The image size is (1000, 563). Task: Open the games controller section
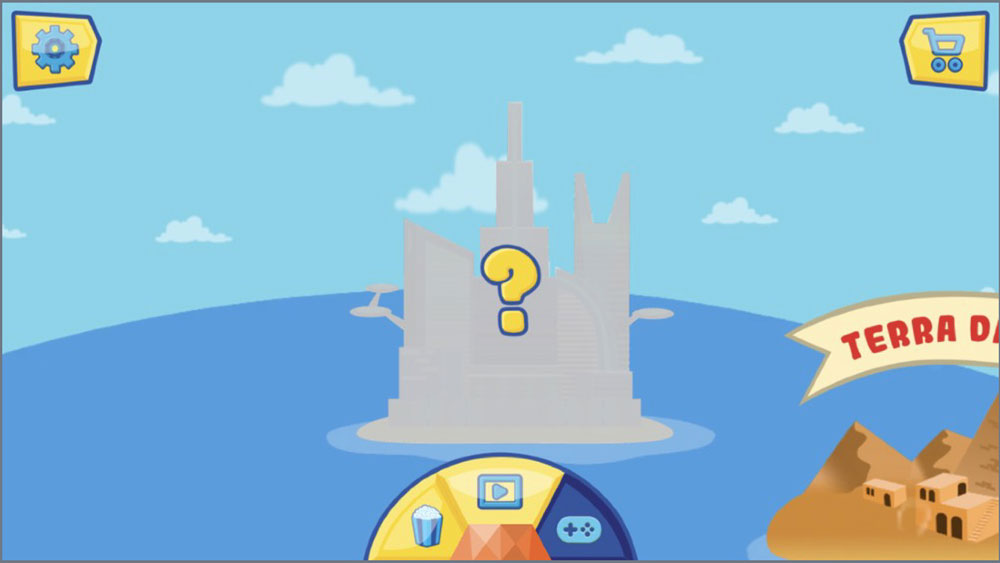click(x=579, y=527)
